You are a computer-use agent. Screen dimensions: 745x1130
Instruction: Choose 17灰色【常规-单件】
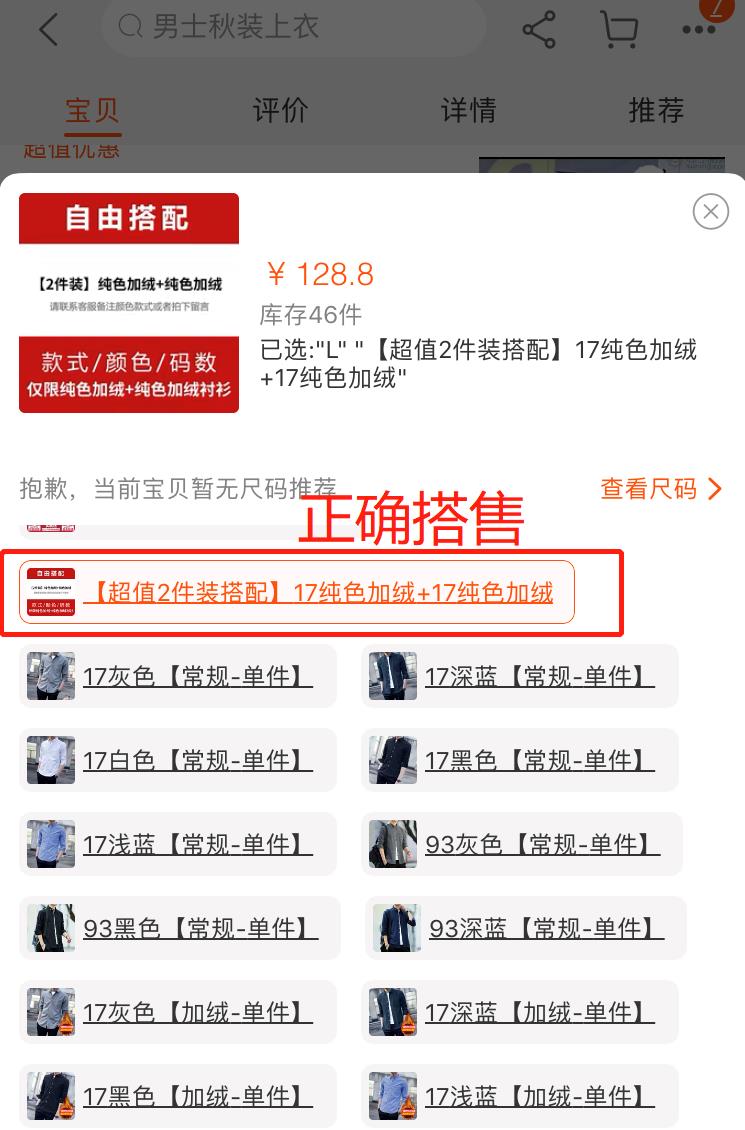pos(178,677)
